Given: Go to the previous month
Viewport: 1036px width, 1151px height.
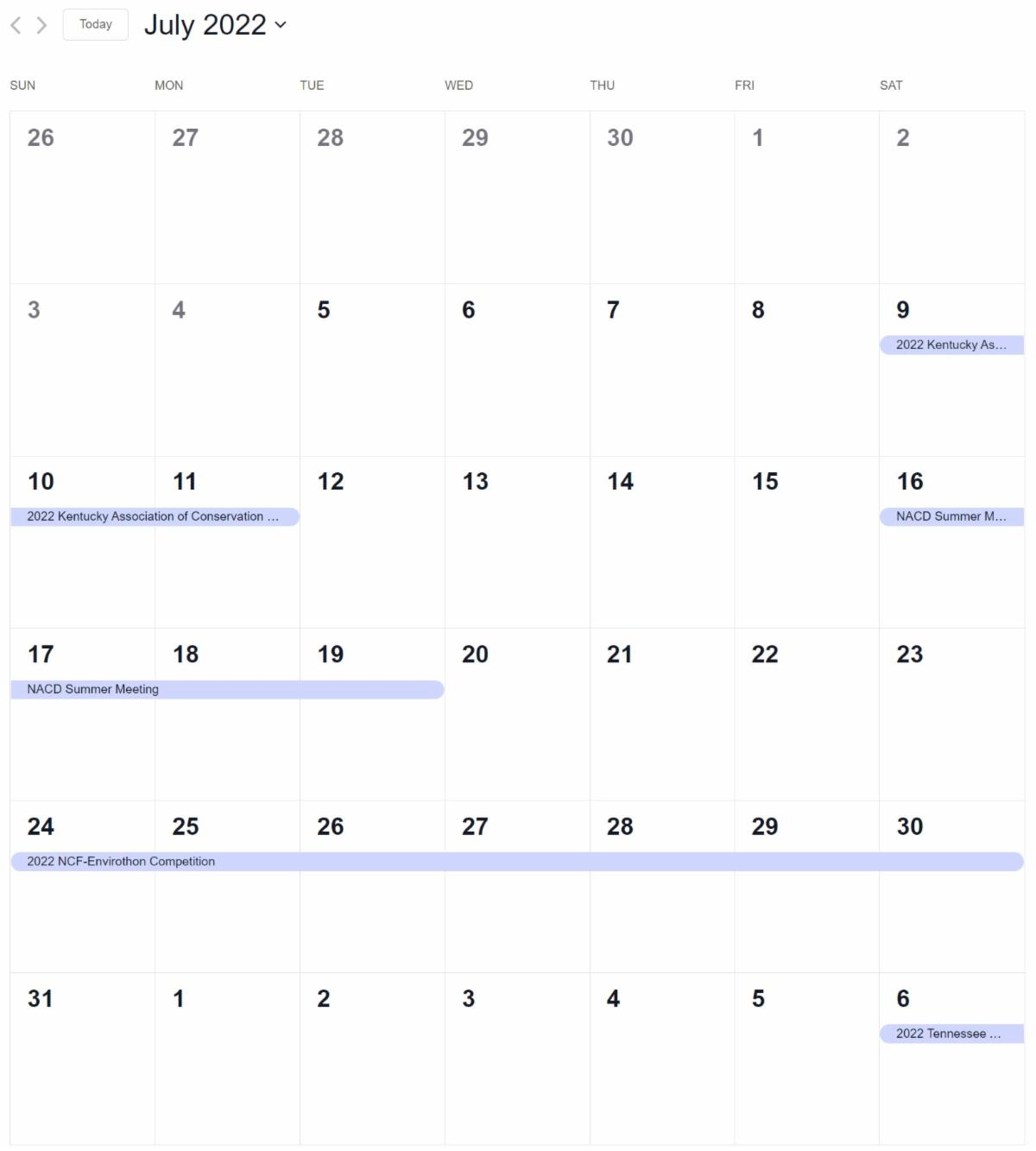Looking at the screenshot, I should [x=16, y=25].
